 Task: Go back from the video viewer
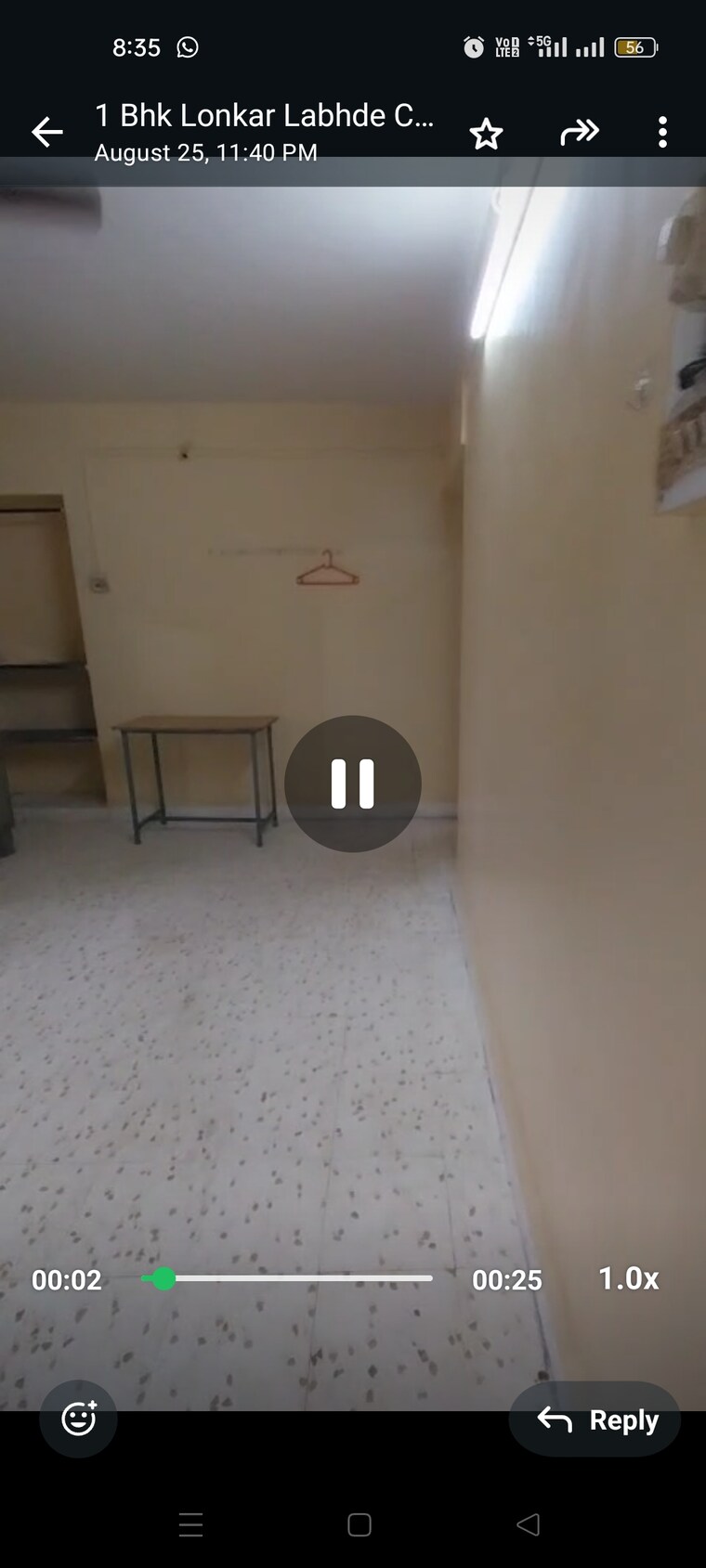tap(47, 133)
